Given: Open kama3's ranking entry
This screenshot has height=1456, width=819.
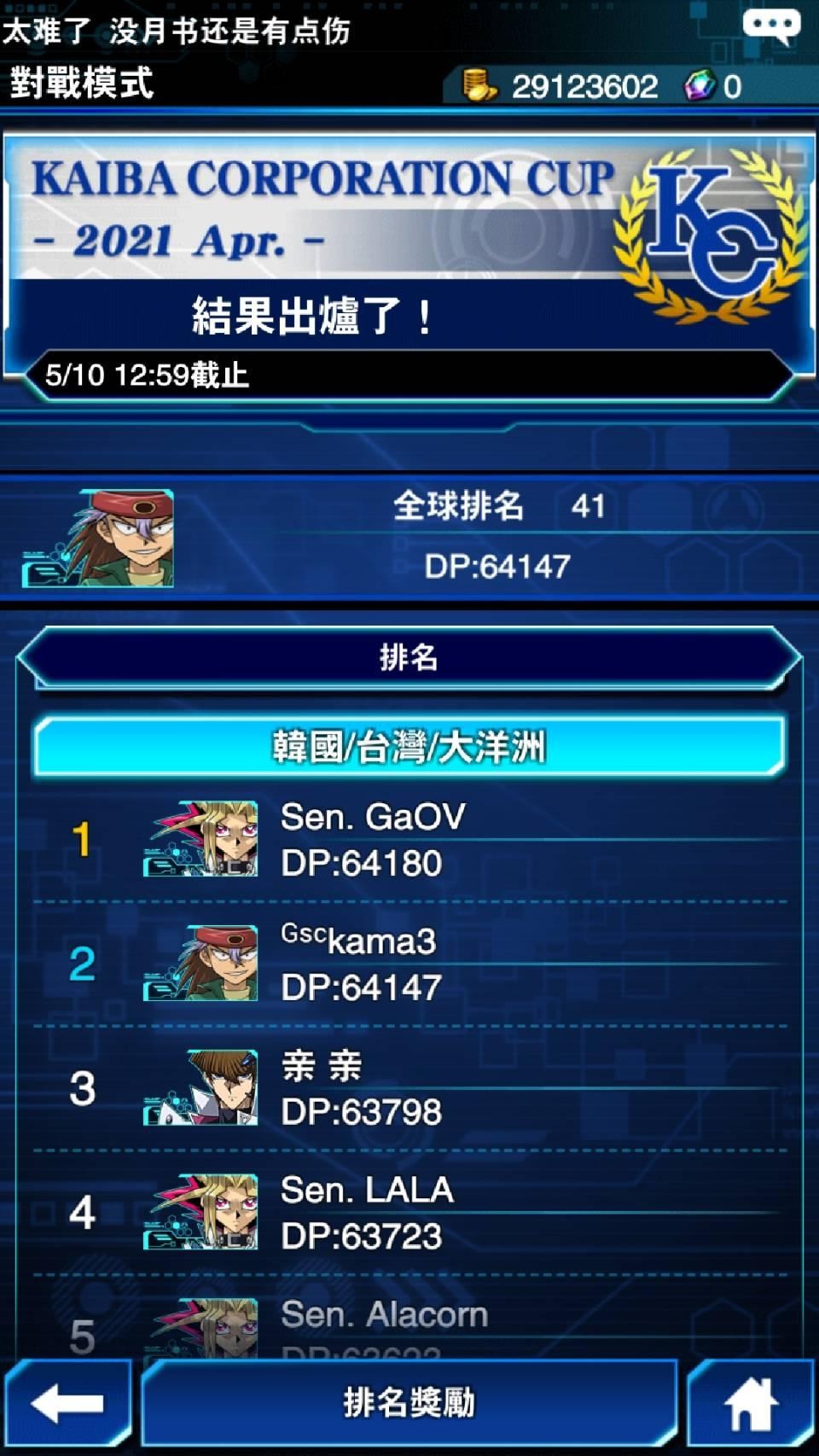Looking at the screenshot, I should pyautogui.click(x=409, y=964).
